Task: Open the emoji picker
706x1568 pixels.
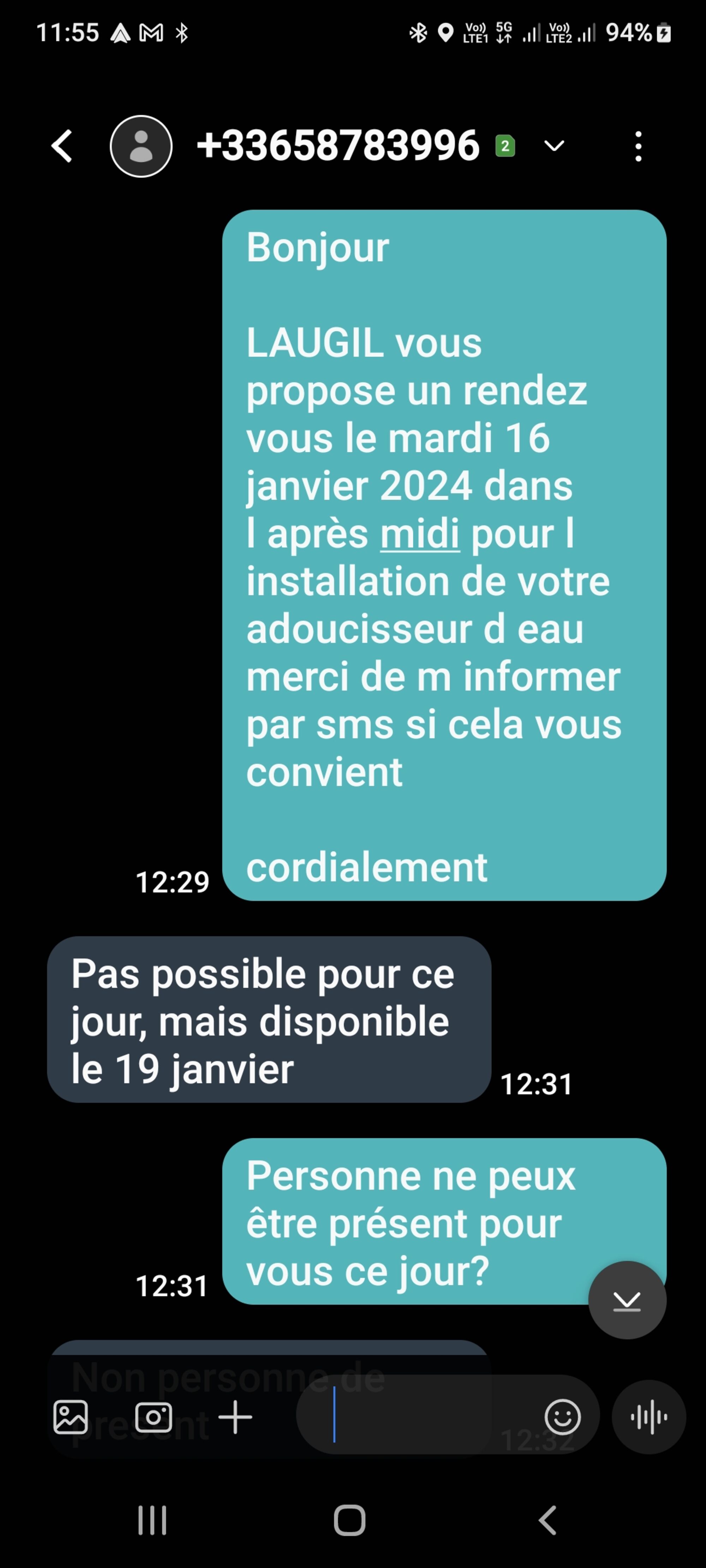Action: point(562,1417)
